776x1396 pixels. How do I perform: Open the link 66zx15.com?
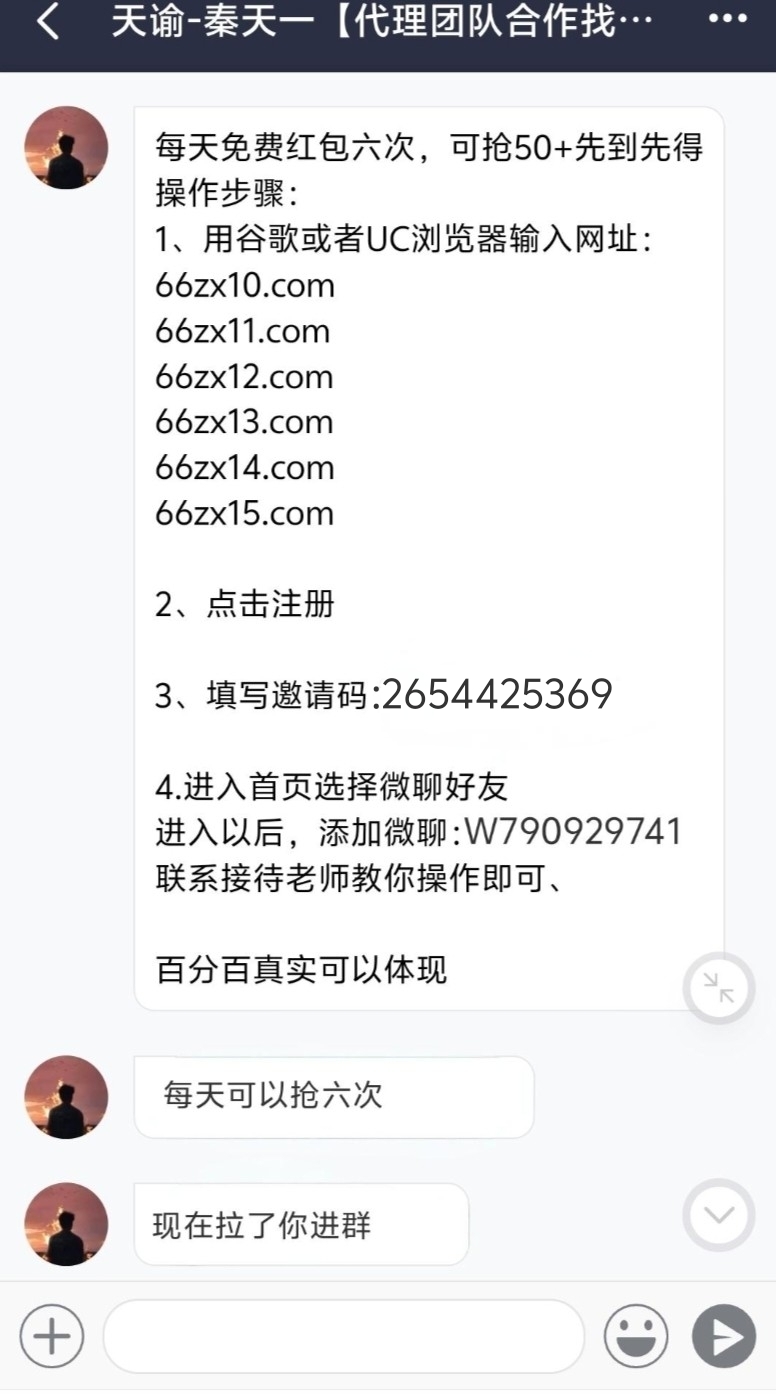click(x=243, y=513)
